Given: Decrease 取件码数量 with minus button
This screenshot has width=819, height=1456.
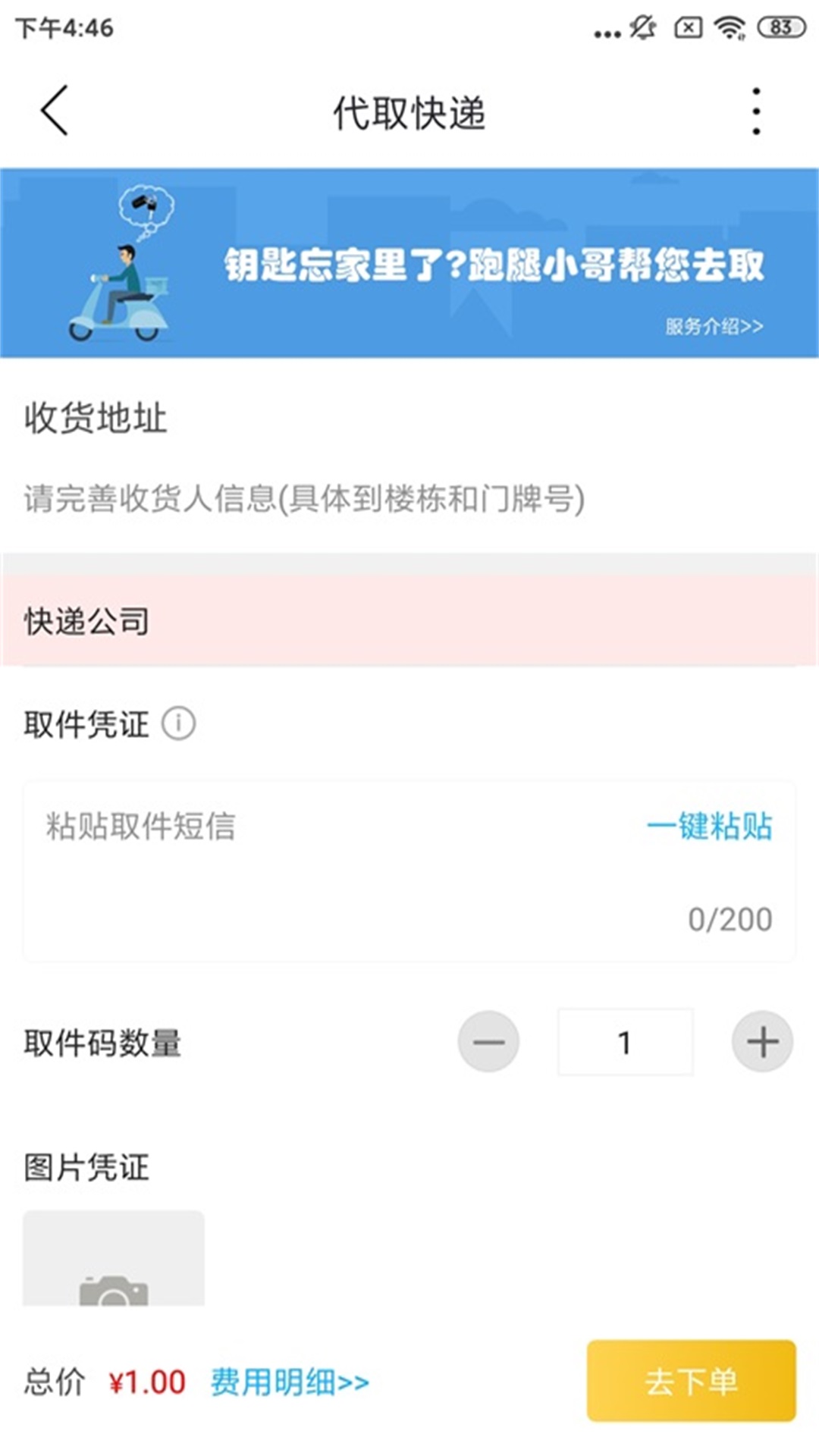Looking at the screenshot, I should 488,1042.
